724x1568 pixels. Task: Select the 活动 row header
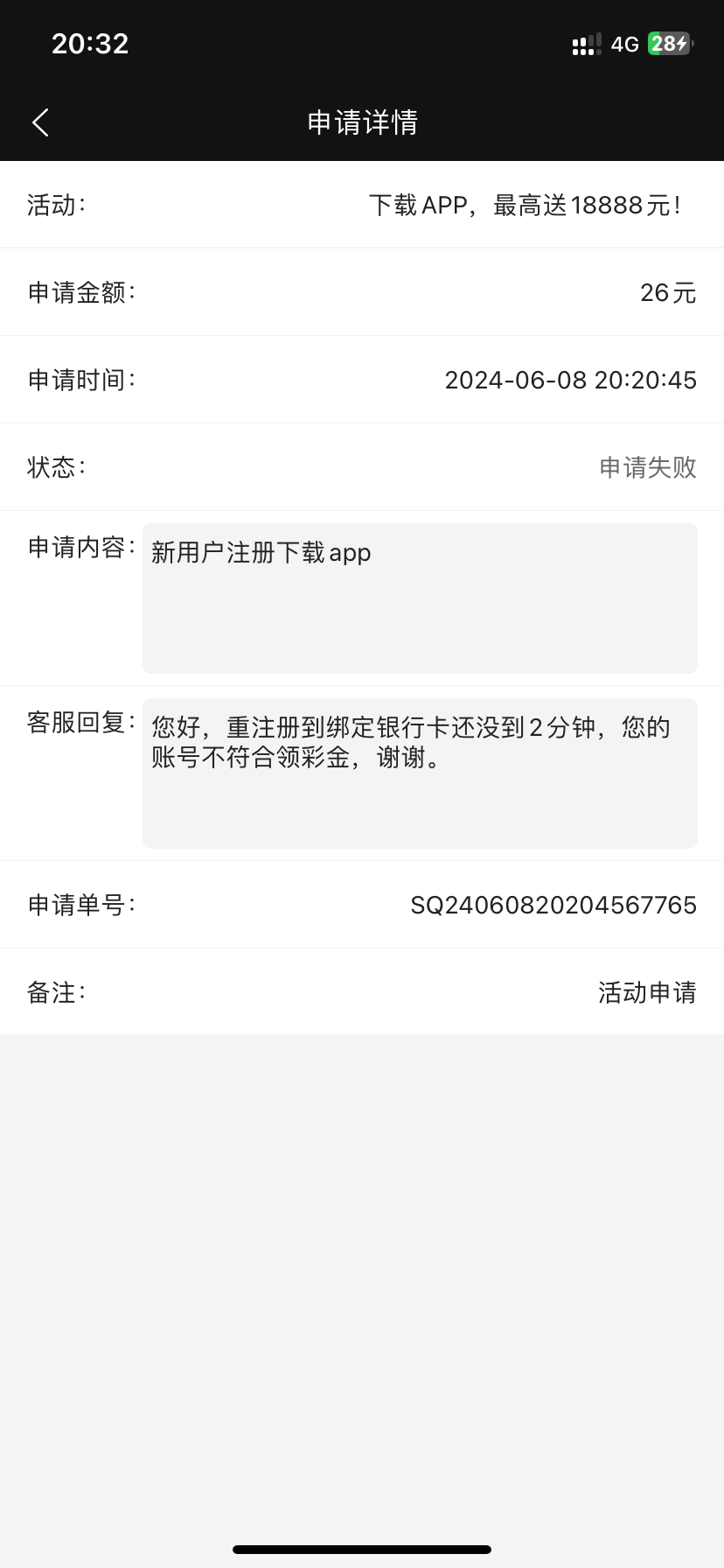pos(55,204)
